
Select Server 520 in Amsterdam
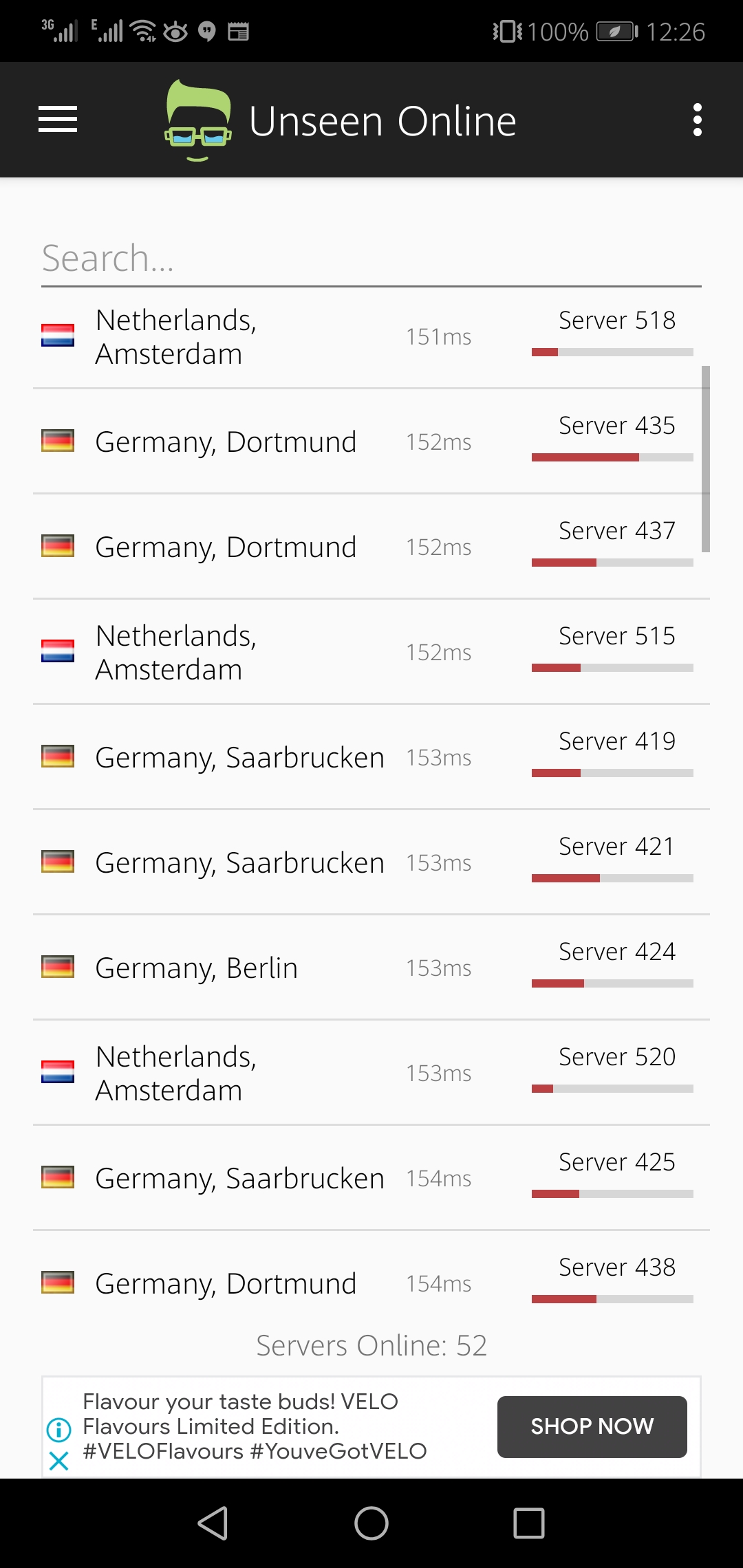[x=371, y=1073]
